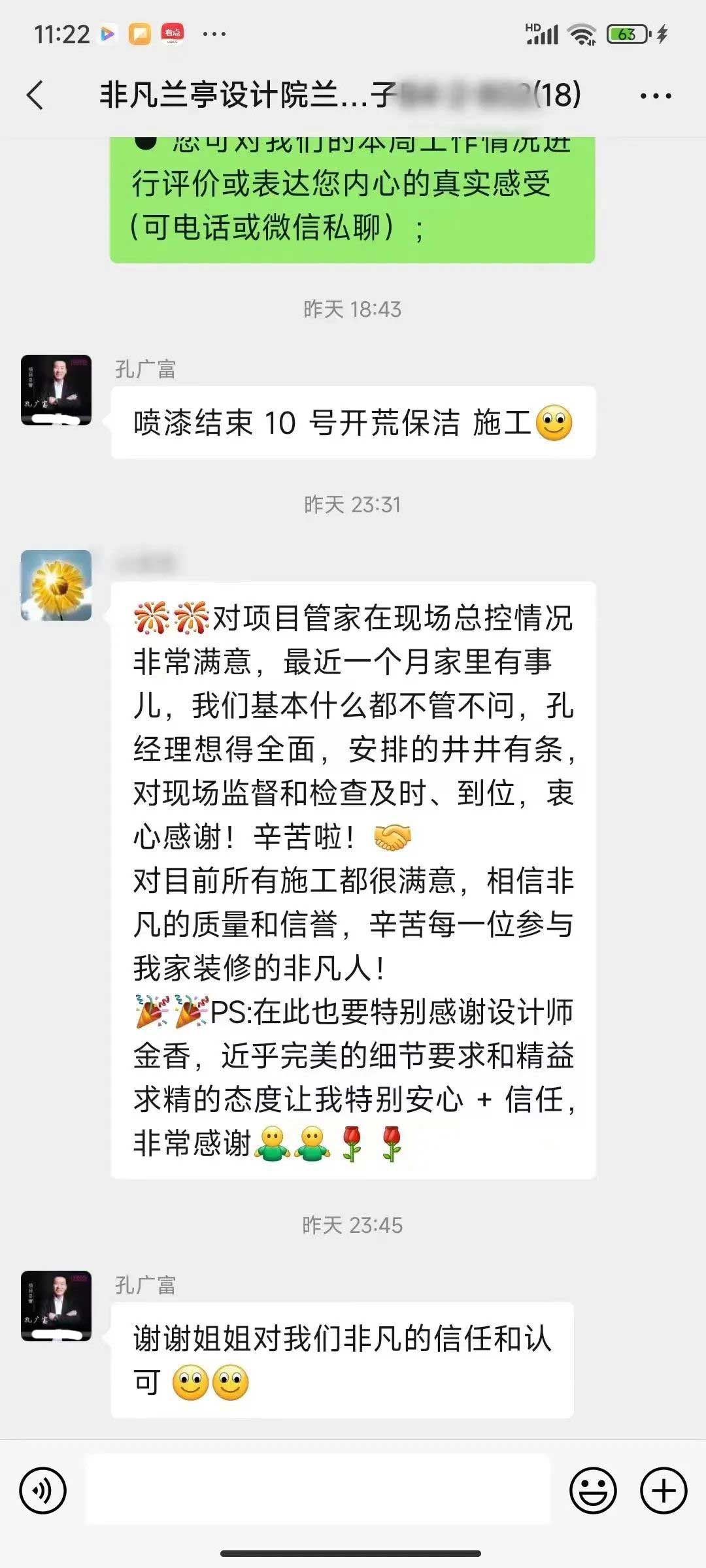This screenshot has width=706, height=1568.
Task: Open the emoji sticker panel
Action: 593,1491
